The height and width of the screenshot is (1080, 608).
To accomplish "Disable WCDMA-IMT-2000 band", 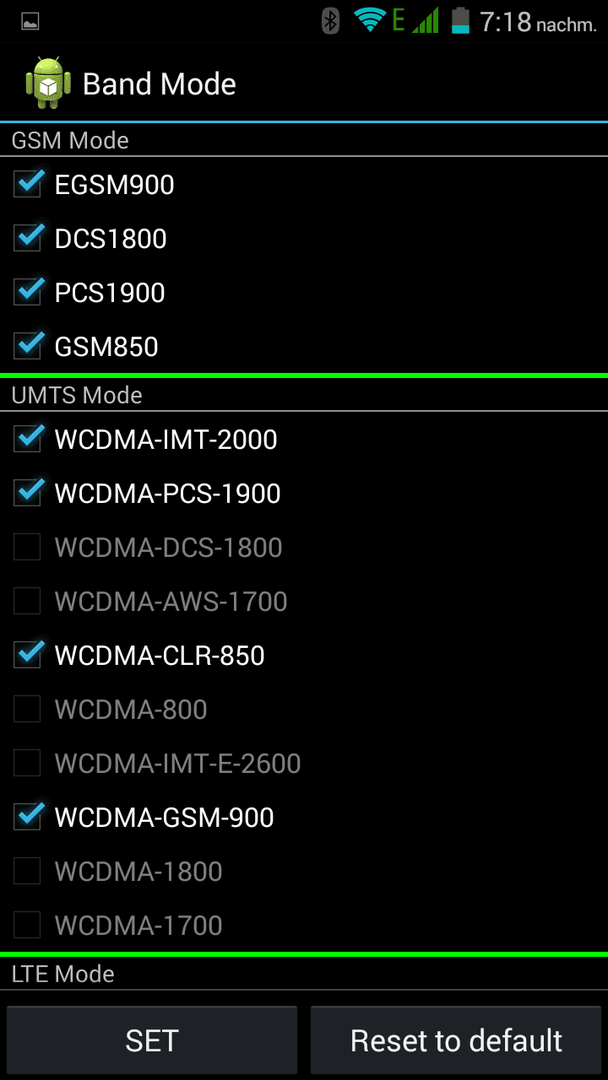I will [28, 439].
